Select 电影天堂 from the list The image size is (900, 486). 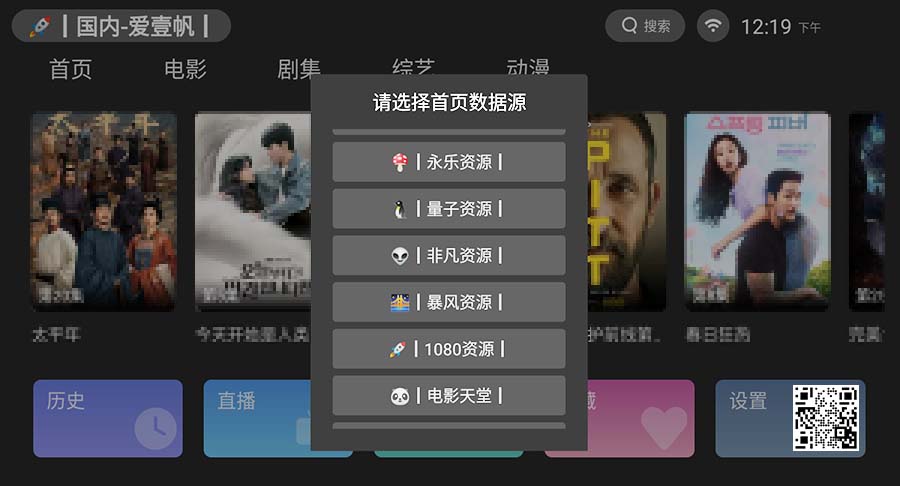(448, 396)
